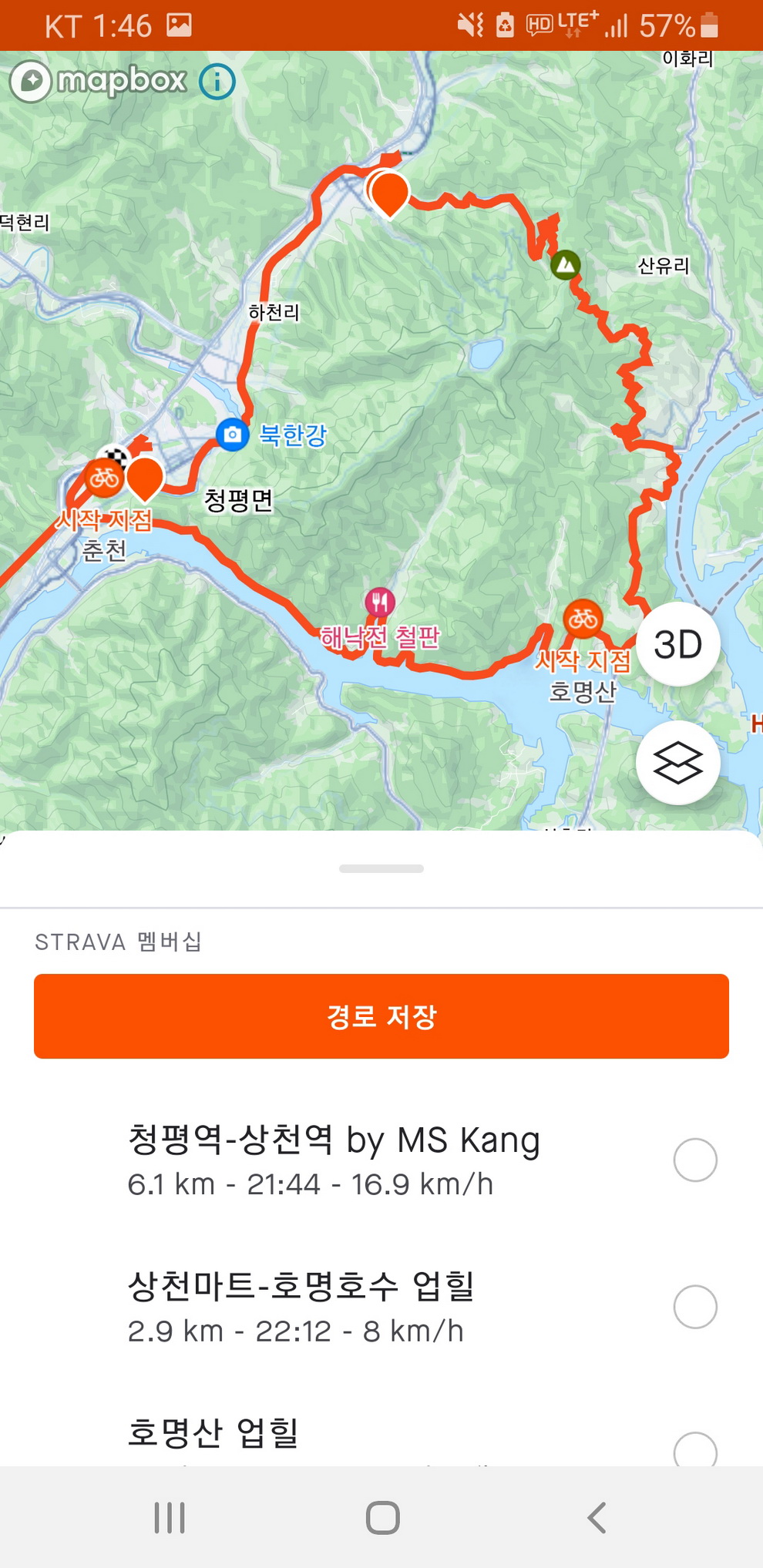This screenshot has width=763, height=1568.
Task: Select the 청평역-상천역 by MS Kang segment
Action: [x=694, y=1160]
